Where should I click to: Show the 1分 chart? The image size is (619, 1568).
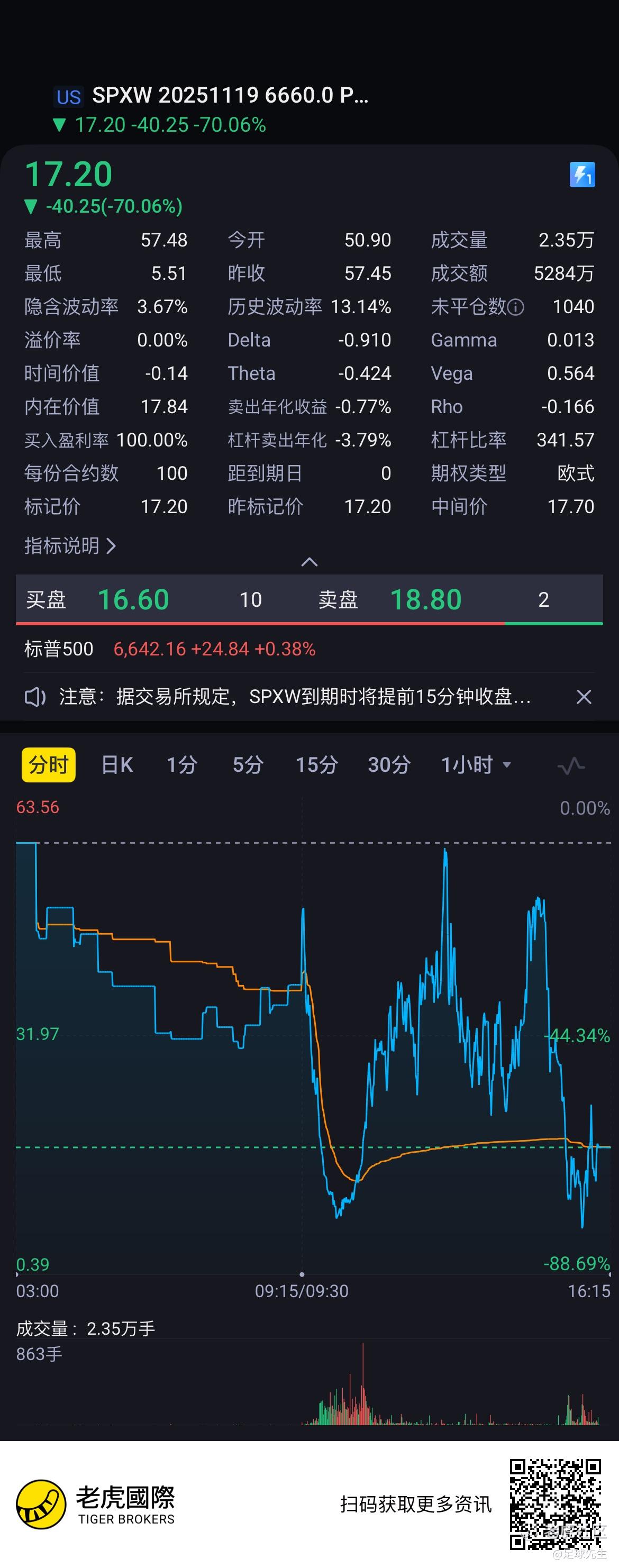(x=182, y=764)
